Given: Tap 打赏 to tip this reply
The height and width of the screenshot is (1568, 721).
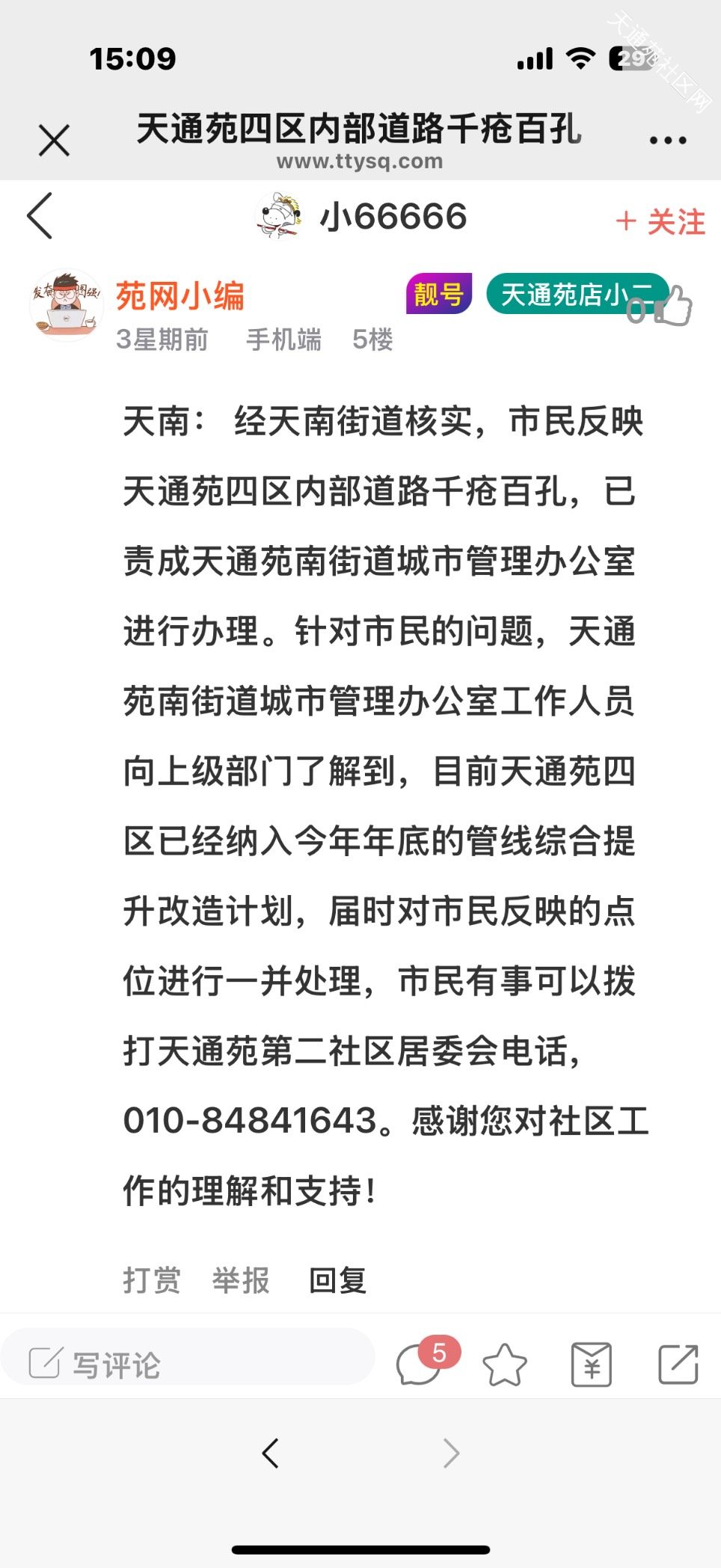Looking at the screenshot, I should 152,1280.
